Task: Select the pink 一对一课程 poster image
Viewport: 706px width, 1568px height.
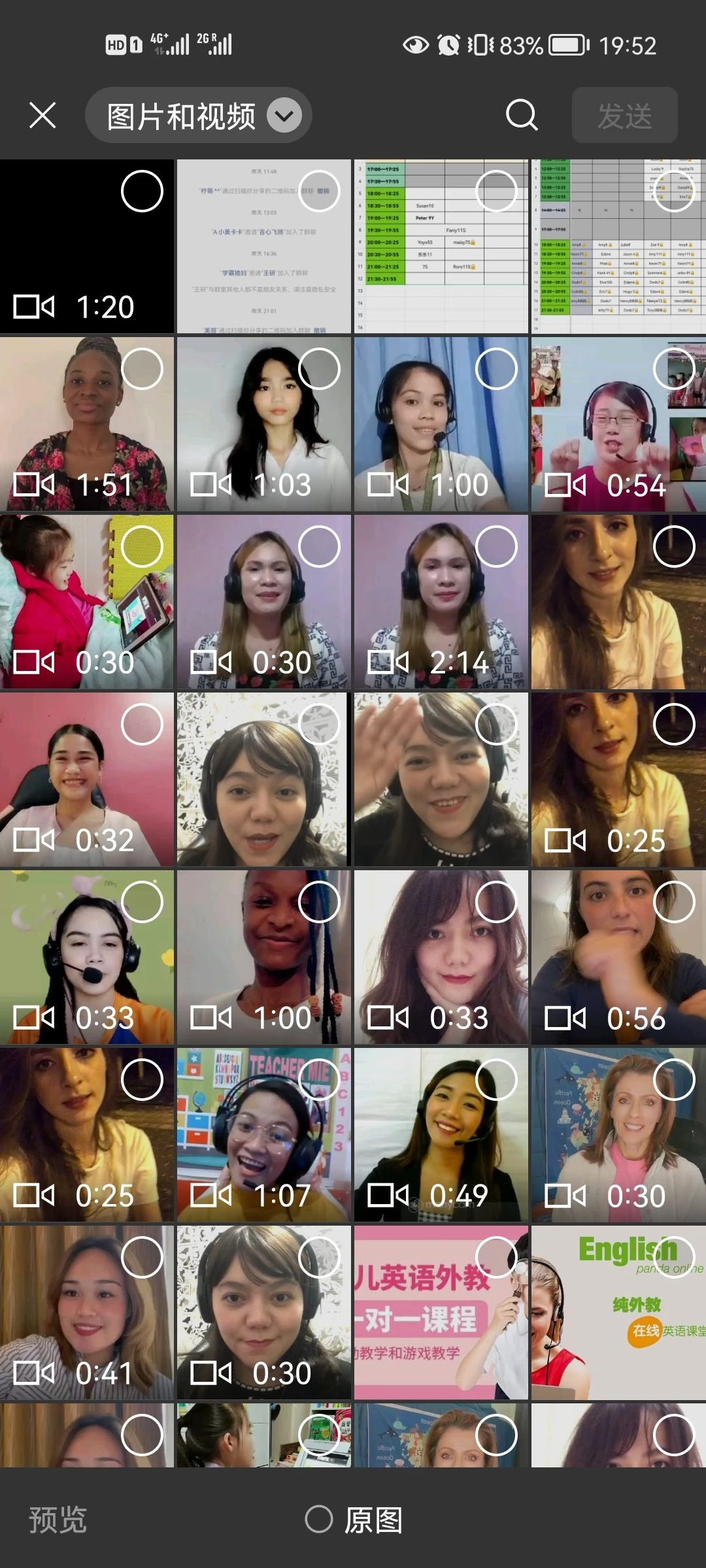Action: [496, 1257]
